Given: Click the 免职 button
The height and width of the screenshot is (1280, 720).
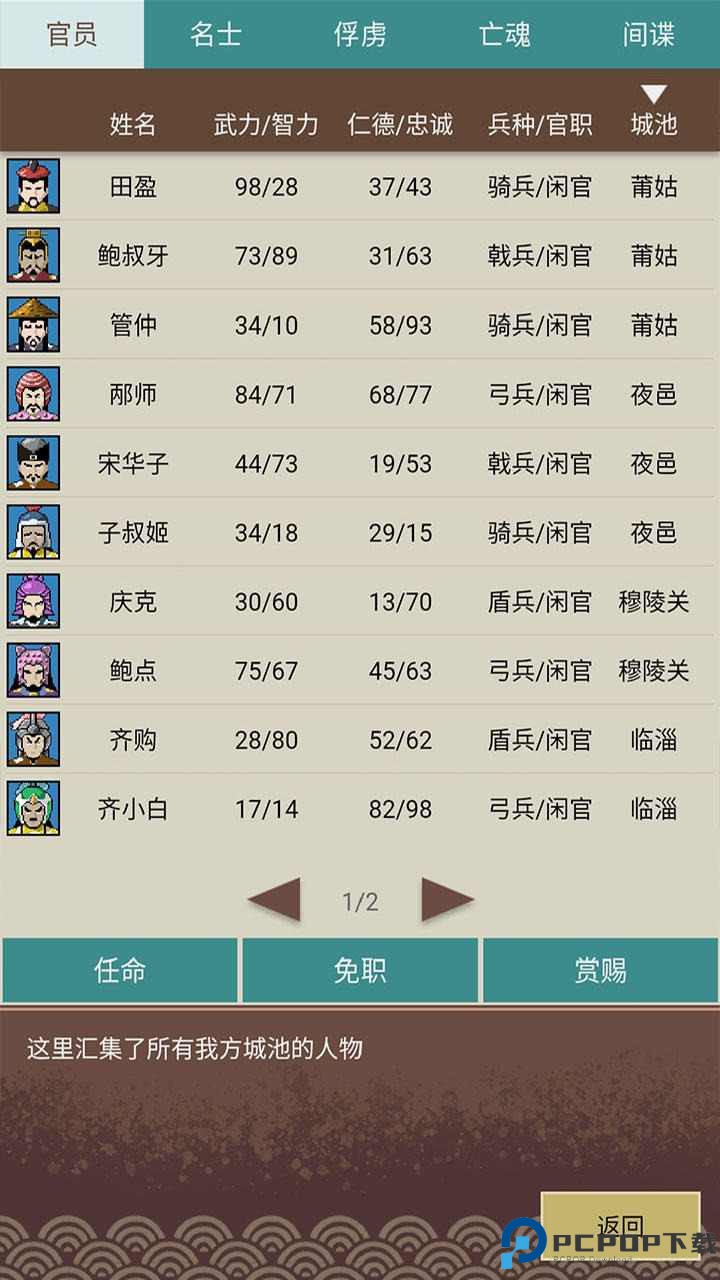Looking at the screenshot, I should 358,969.
